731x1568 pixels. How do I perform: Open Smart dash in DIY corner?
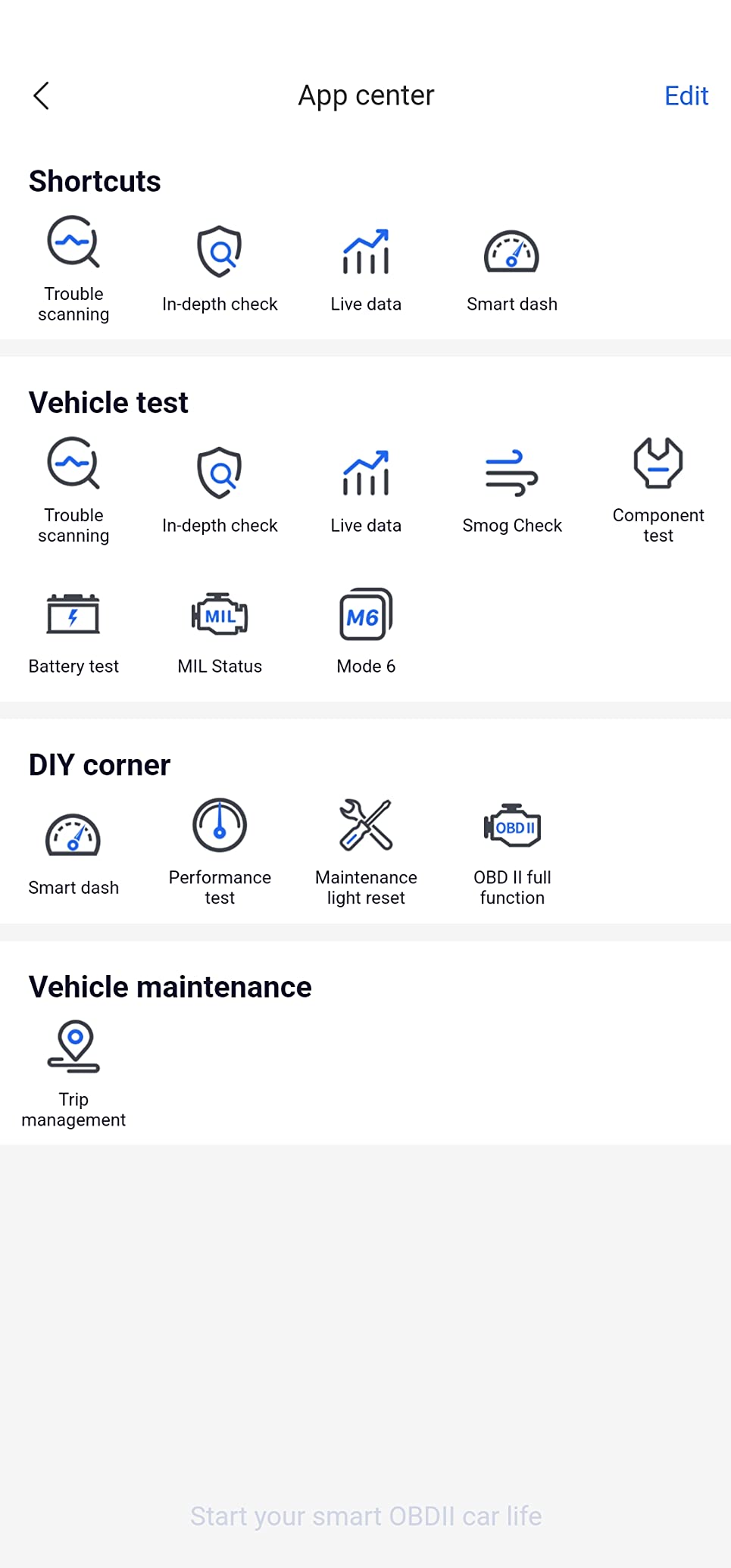pyautogui.click(x=73, y=853)
